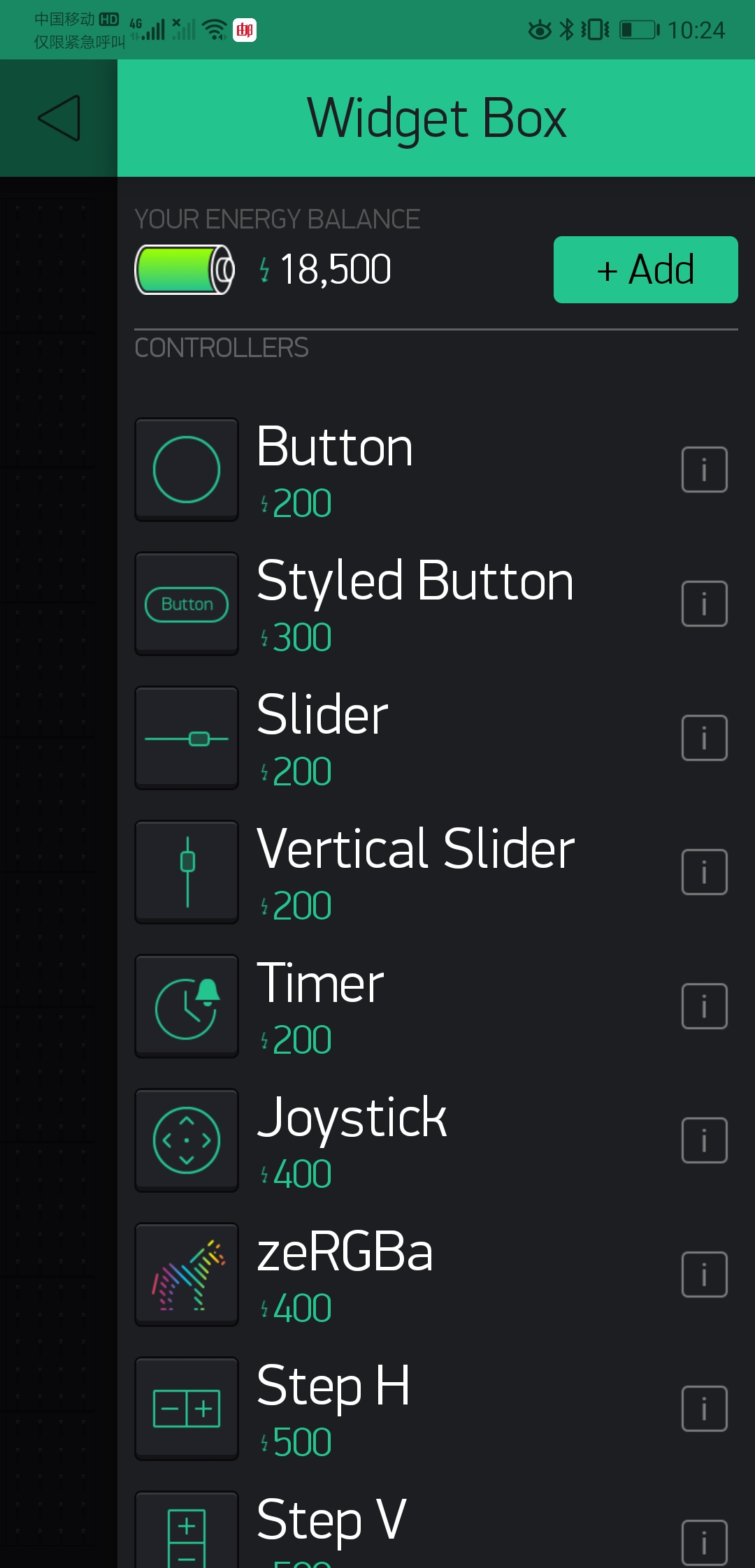Tap the + Add energy button
The width and height of the screenshot is (755, 1568).
[x=645, y=270]
